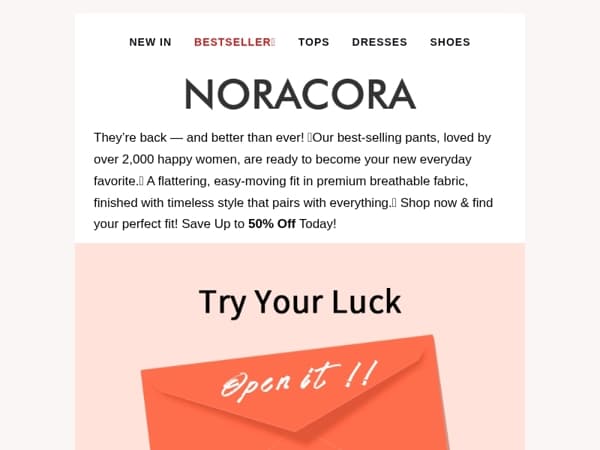This screenshot has width=600, height=450.
Task: View the SHOES category
Action: coord(449,42)
